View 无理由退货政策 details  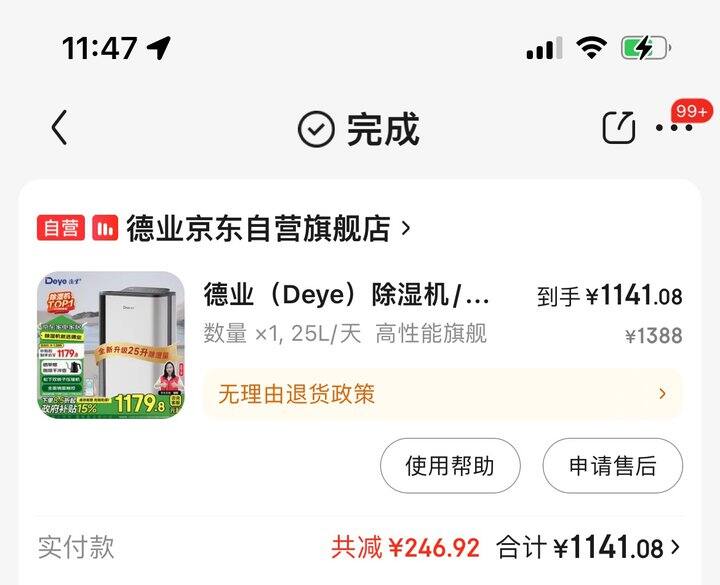pos(442,394)
